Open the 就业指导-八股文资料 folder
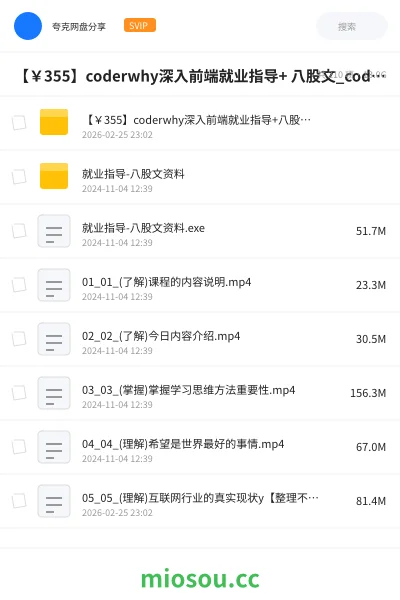This screenshot has height=600, width=400. point(200,177)
